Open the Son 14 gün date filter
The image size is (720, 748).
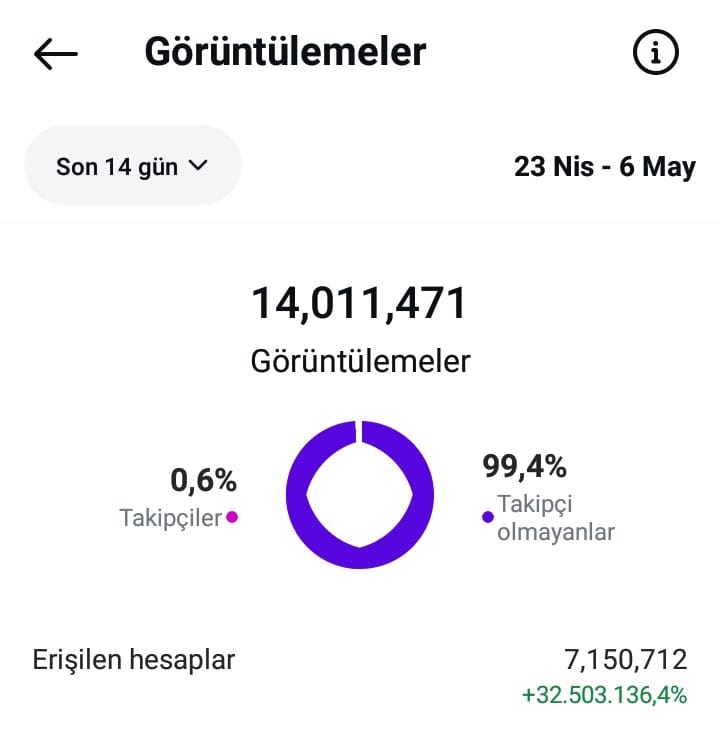(133, 165)
